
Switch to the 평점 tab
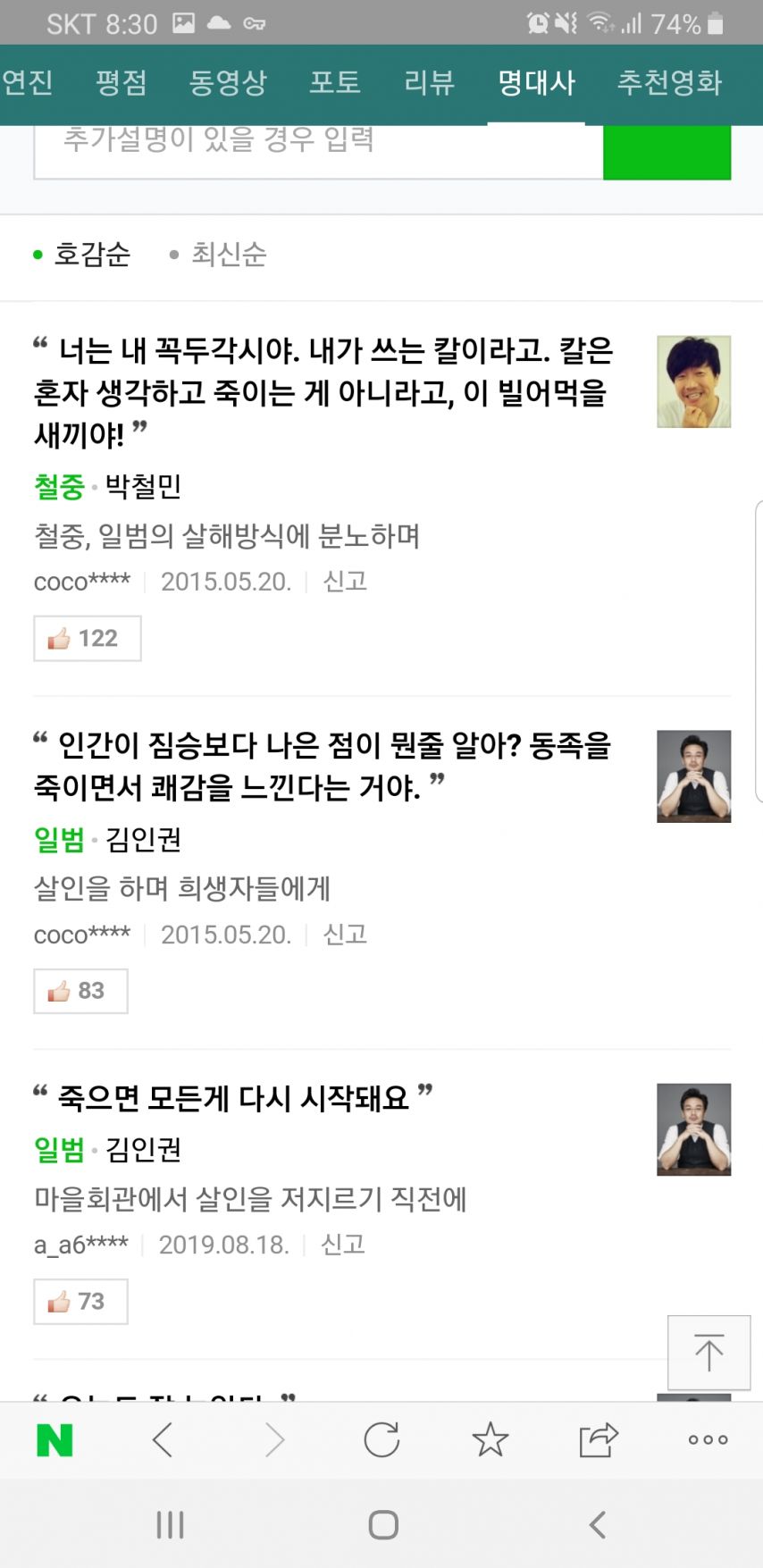pos(121,83)
